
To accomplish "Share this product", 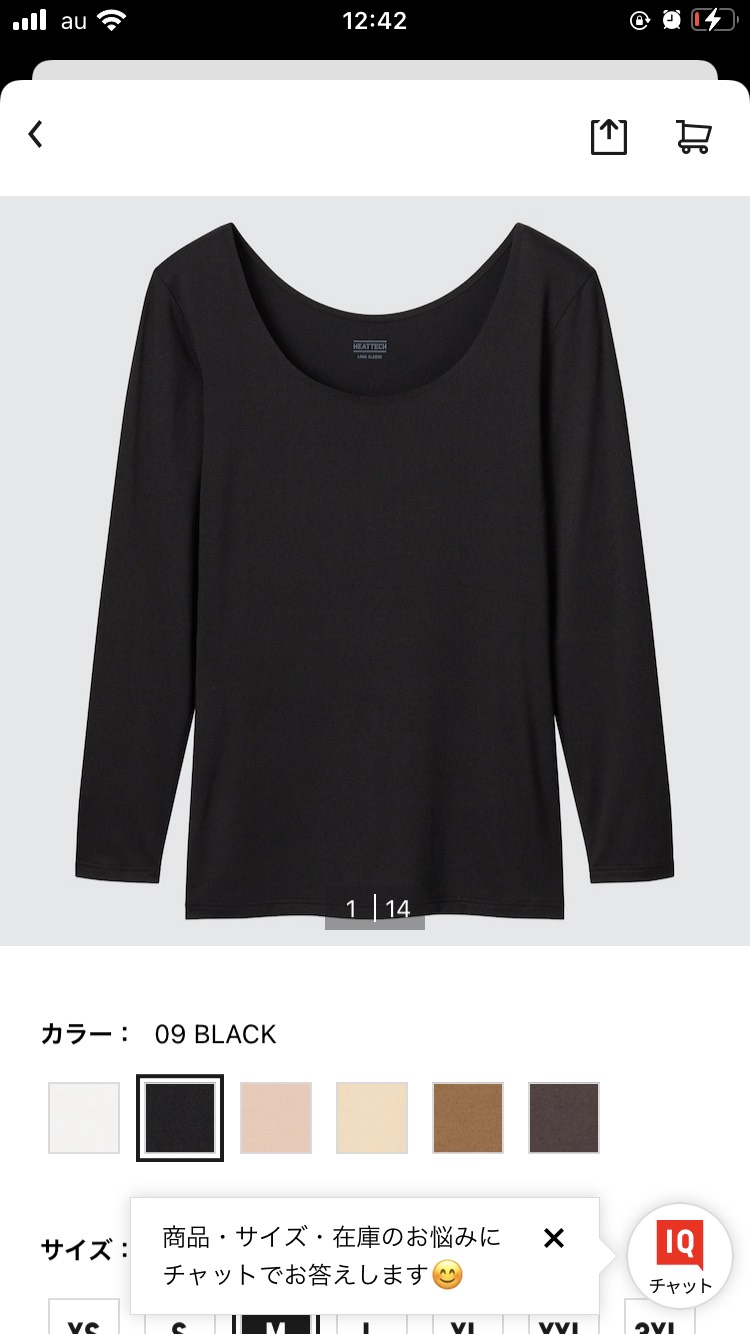I will pyautogui.click(x=608, y=136).
